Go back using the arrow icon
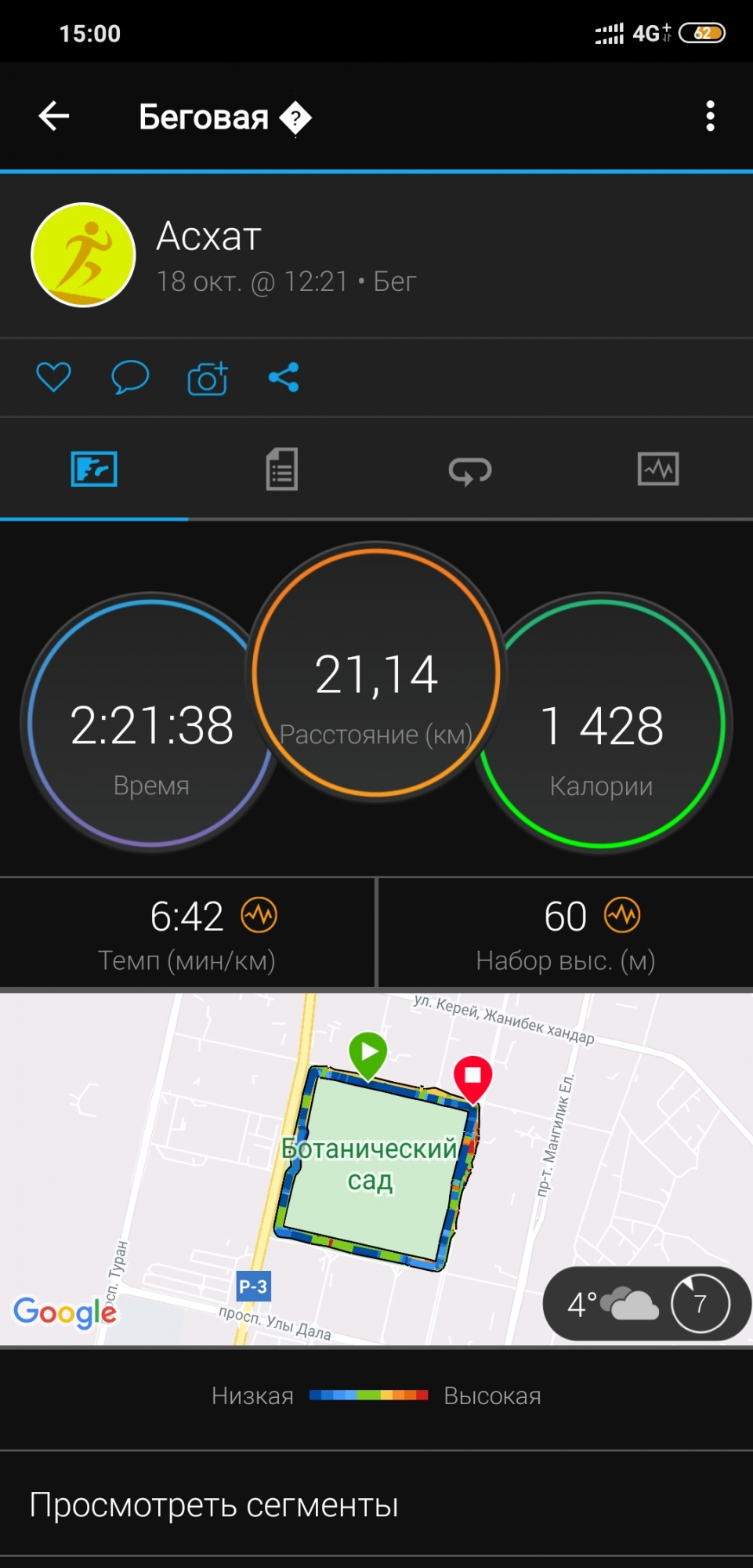This screenshot has height=1568, width=753. [x=54, y=117]
